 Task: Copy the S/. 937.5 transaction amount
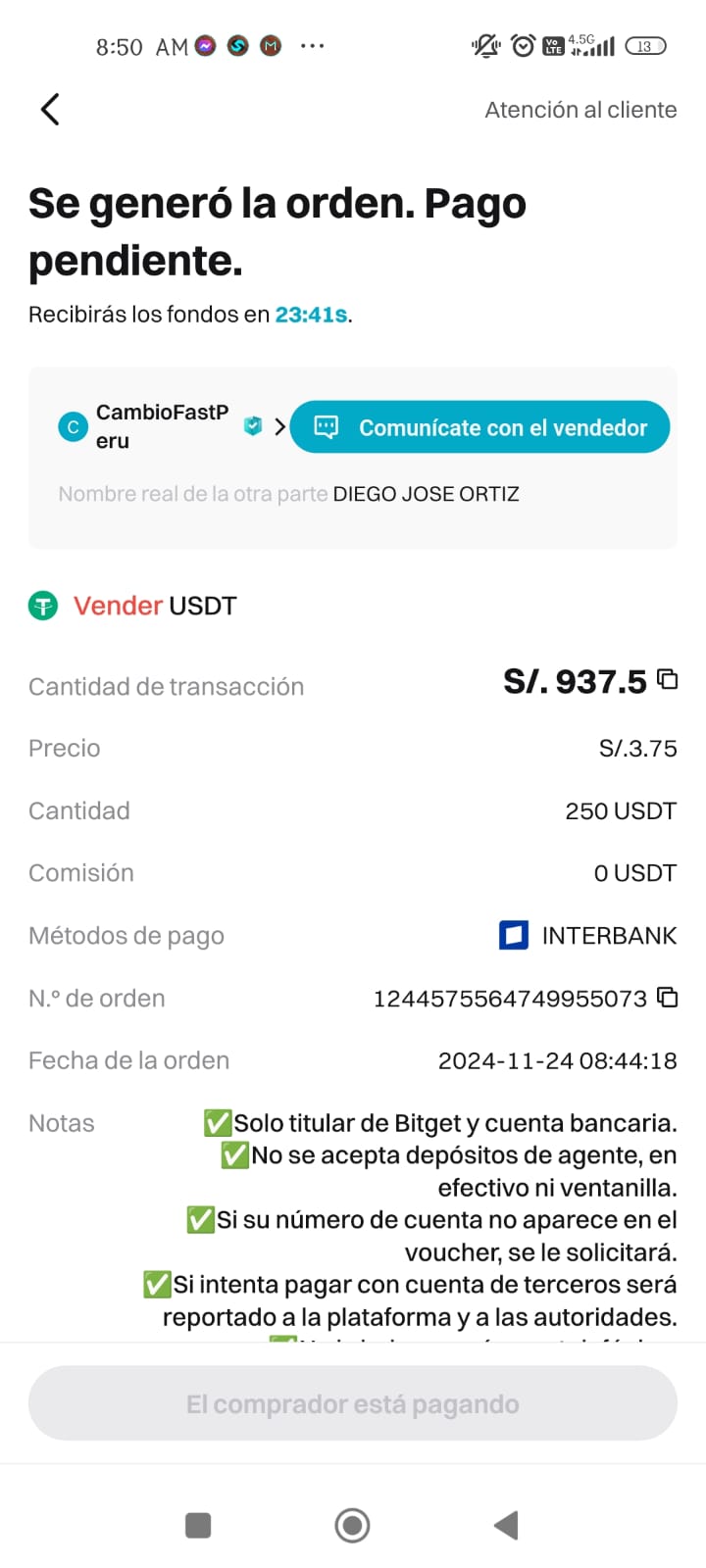click(x=668, y=679)
